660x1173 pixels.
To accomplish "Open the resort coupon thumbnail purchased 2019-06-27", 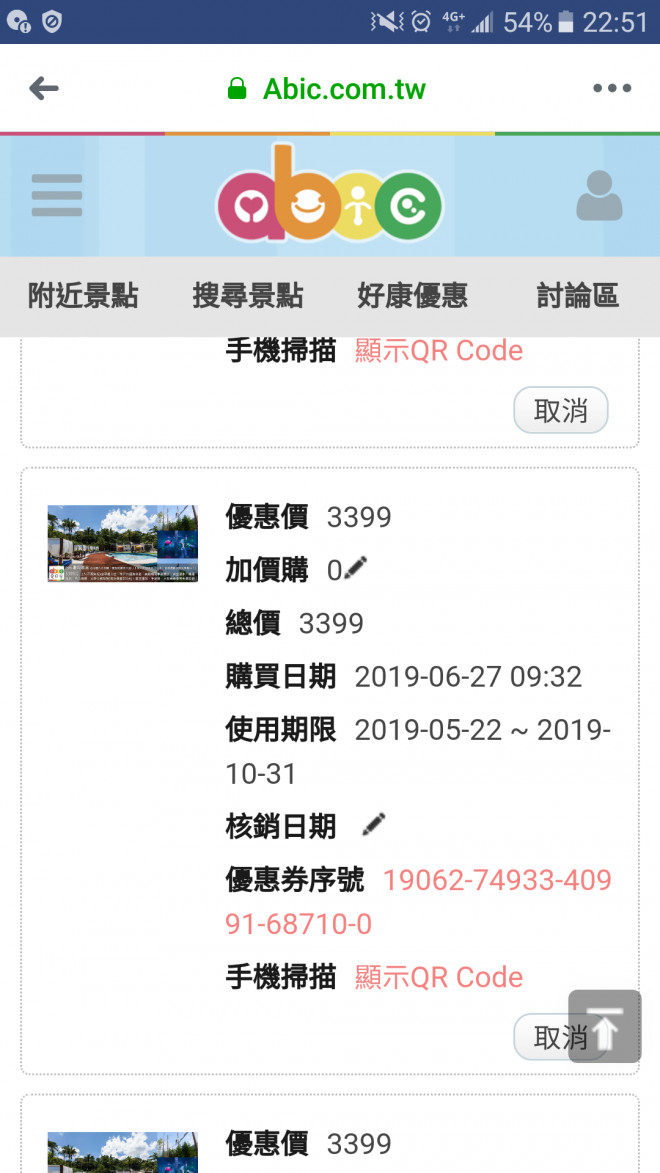I will click(x=123, y=543).
